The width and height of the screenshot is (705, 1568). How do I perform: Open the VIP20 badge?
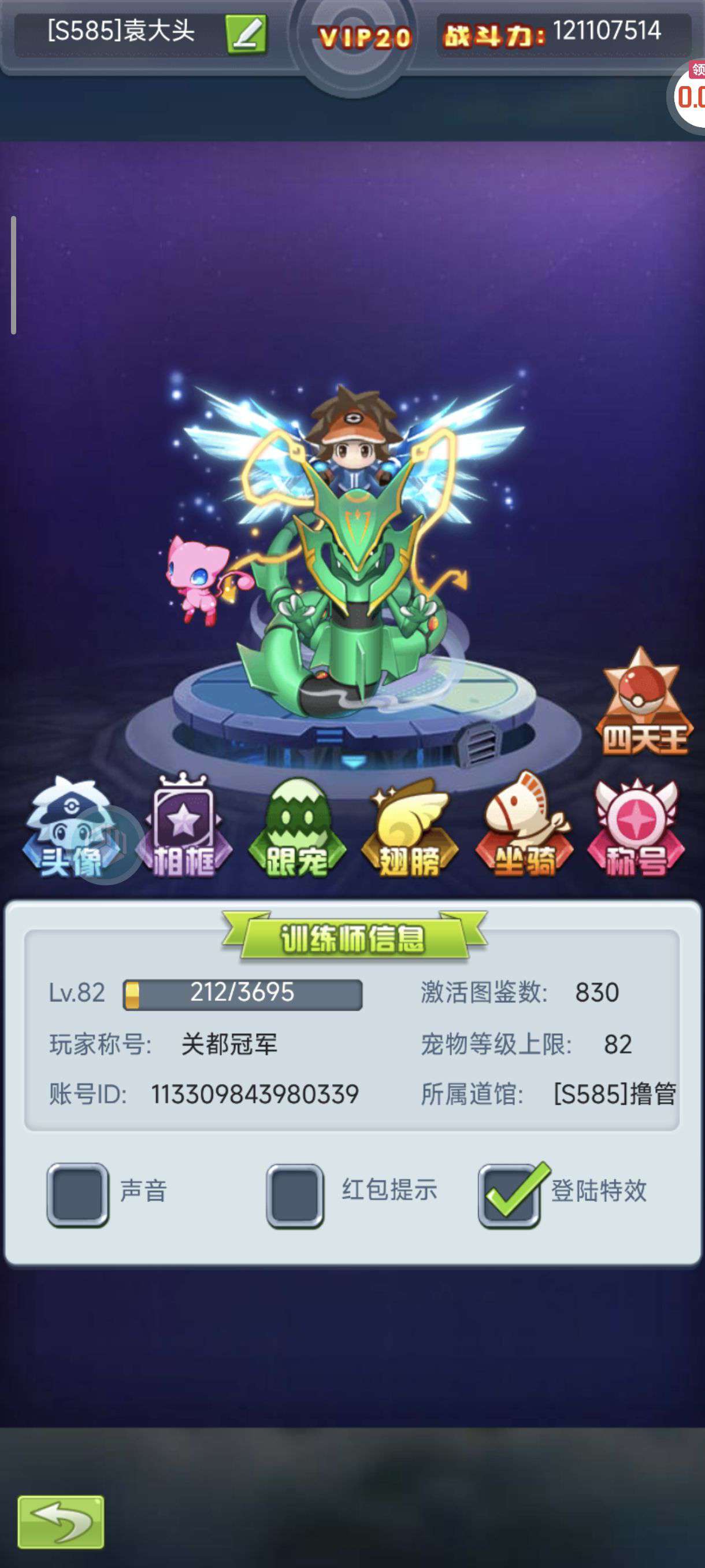[365, 38]
